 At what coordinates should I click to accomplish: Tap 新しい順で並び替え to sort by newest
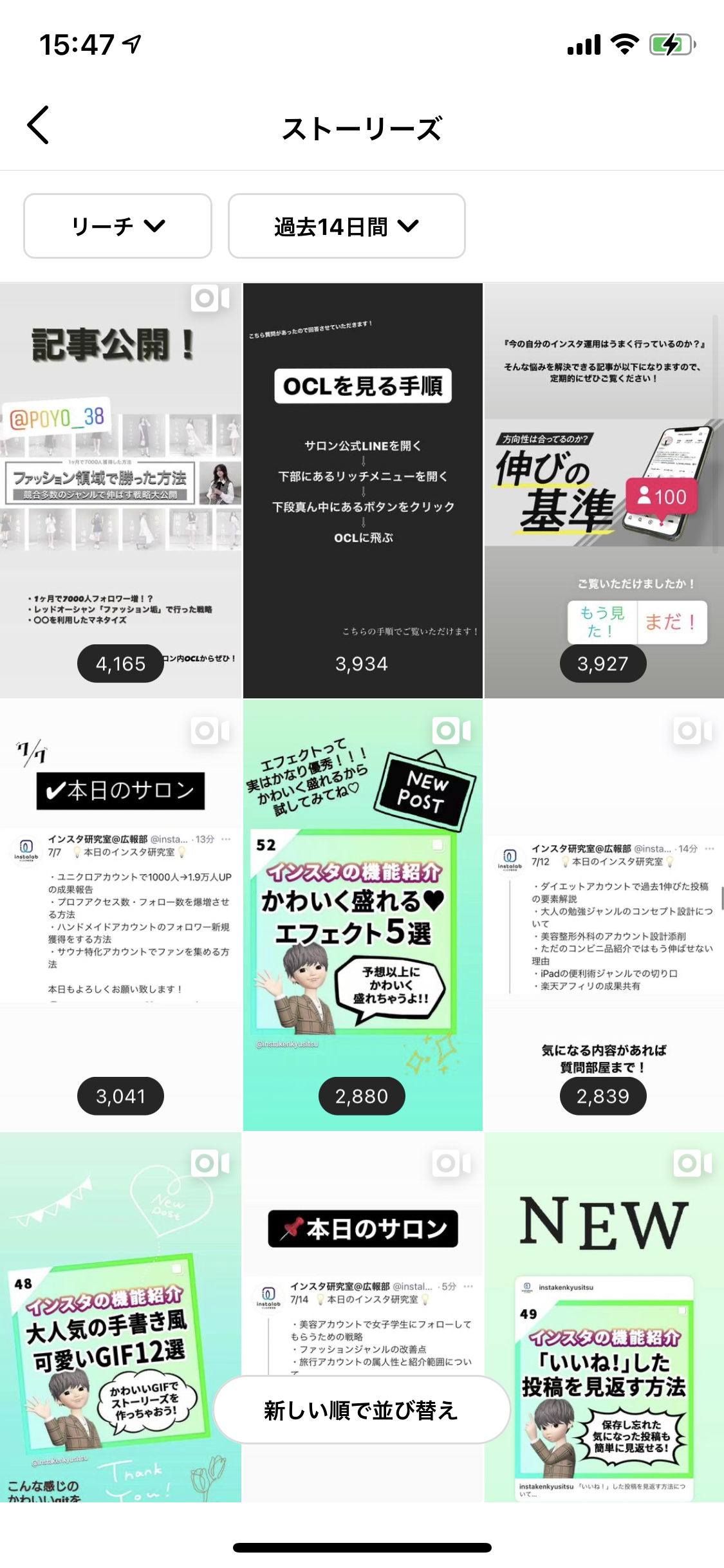pyautogui.click(x=361, y=1410)
